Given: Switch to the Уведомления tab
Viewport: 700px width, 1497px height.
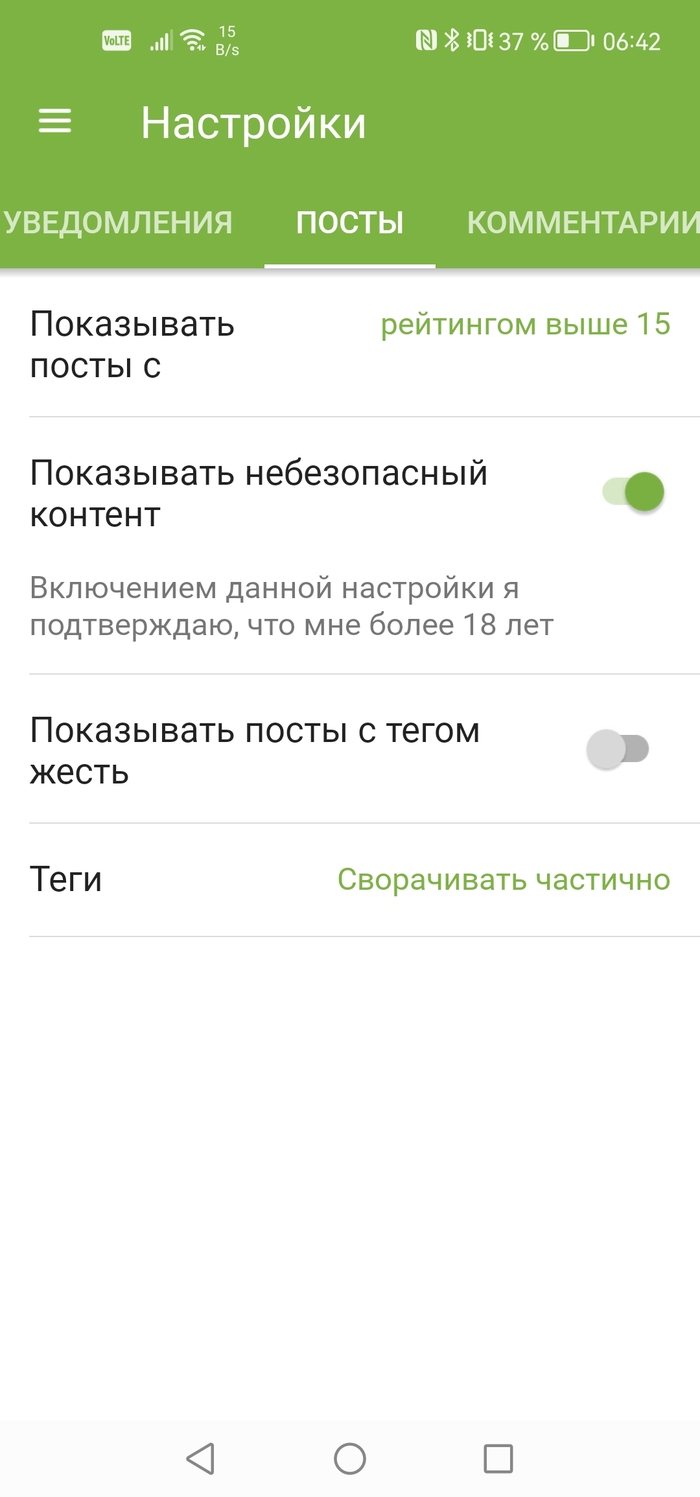Looking at the screenshot, I should (118, 222).
